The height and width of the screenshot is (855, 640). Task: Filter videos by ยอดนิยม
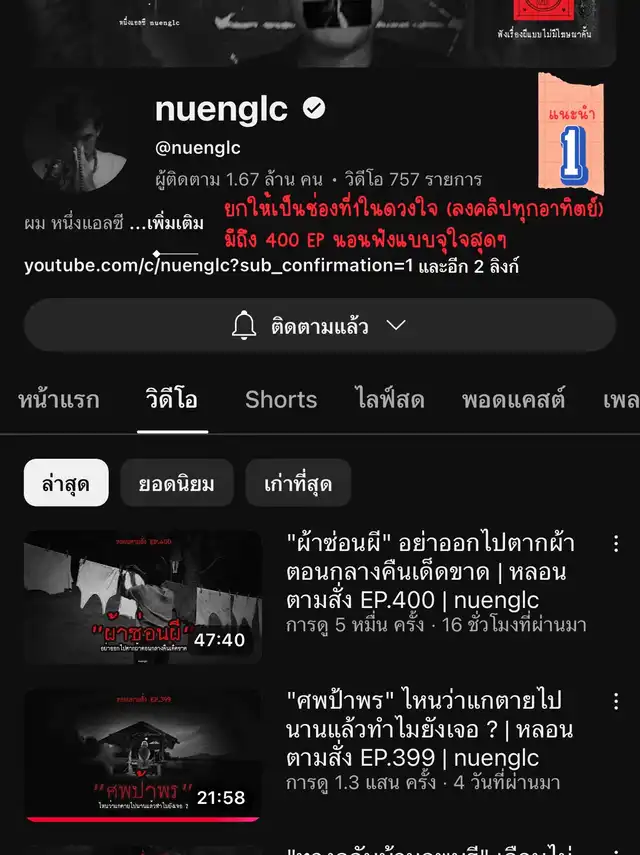click(177, 484)
